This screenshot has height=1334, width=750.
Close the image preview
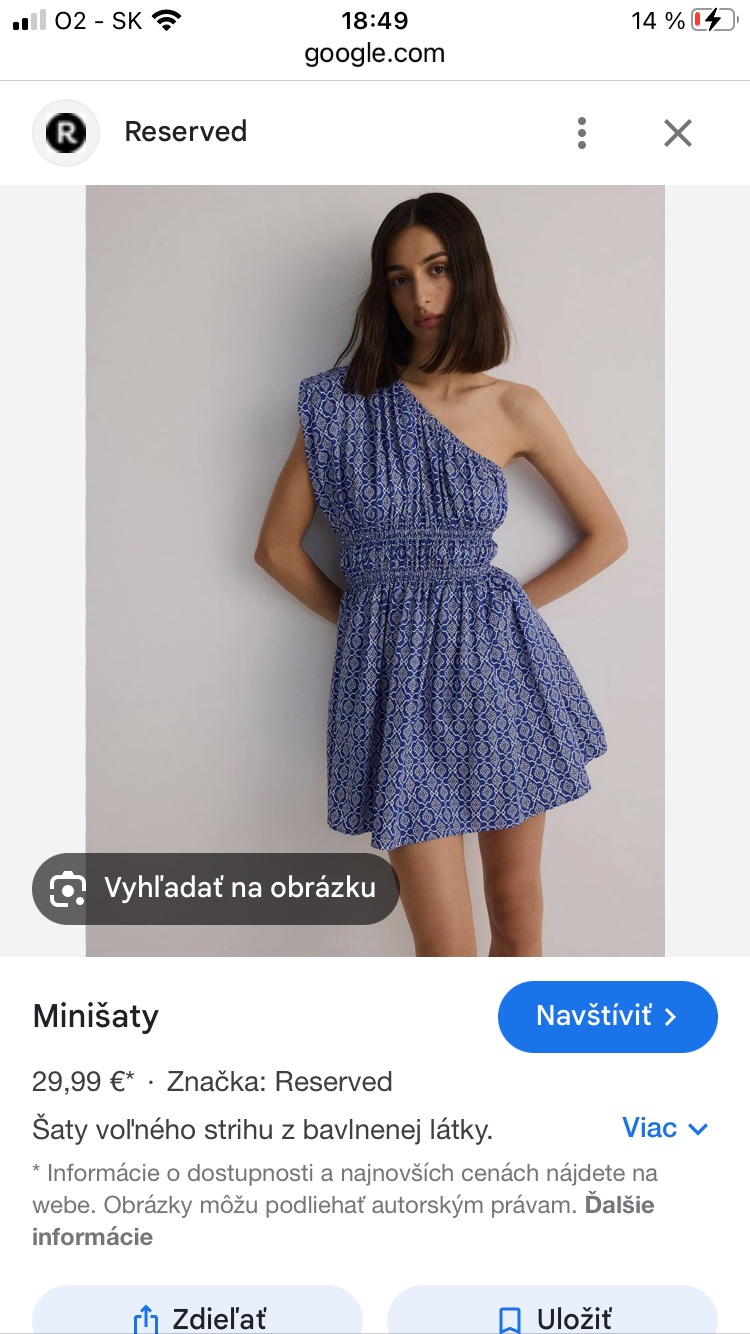point(678,133)
